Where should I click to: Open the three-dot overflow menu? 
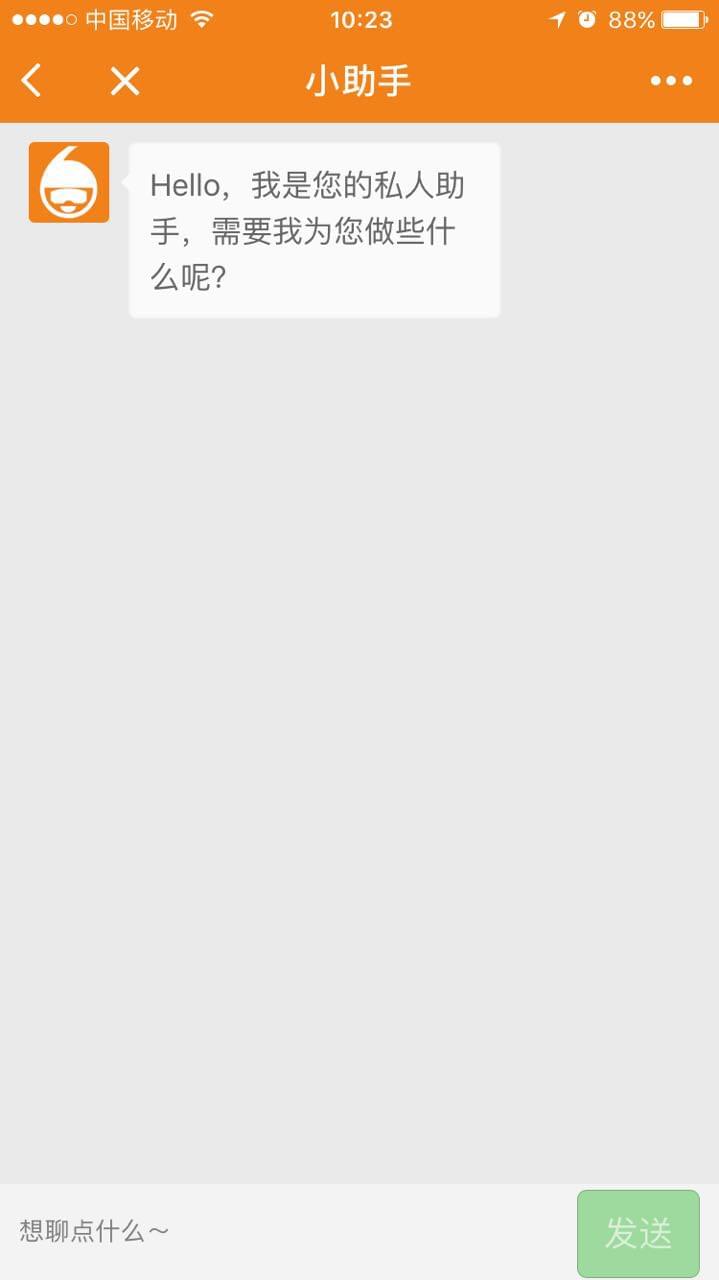pos(671,81)
